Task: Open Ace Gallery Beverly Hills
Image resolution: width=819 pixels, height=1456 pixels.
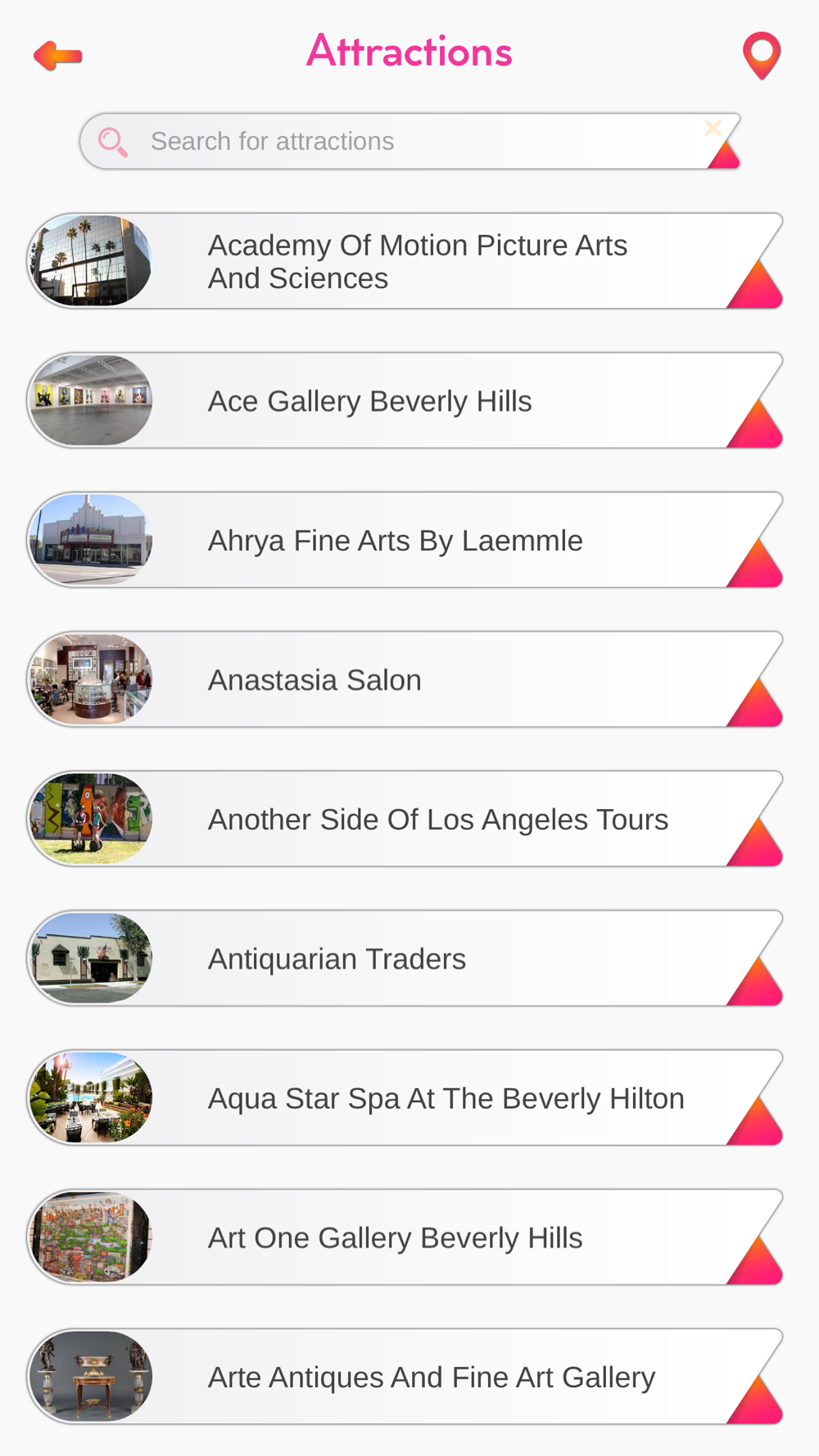Action: pyautogui.click(x=405, y=400)
